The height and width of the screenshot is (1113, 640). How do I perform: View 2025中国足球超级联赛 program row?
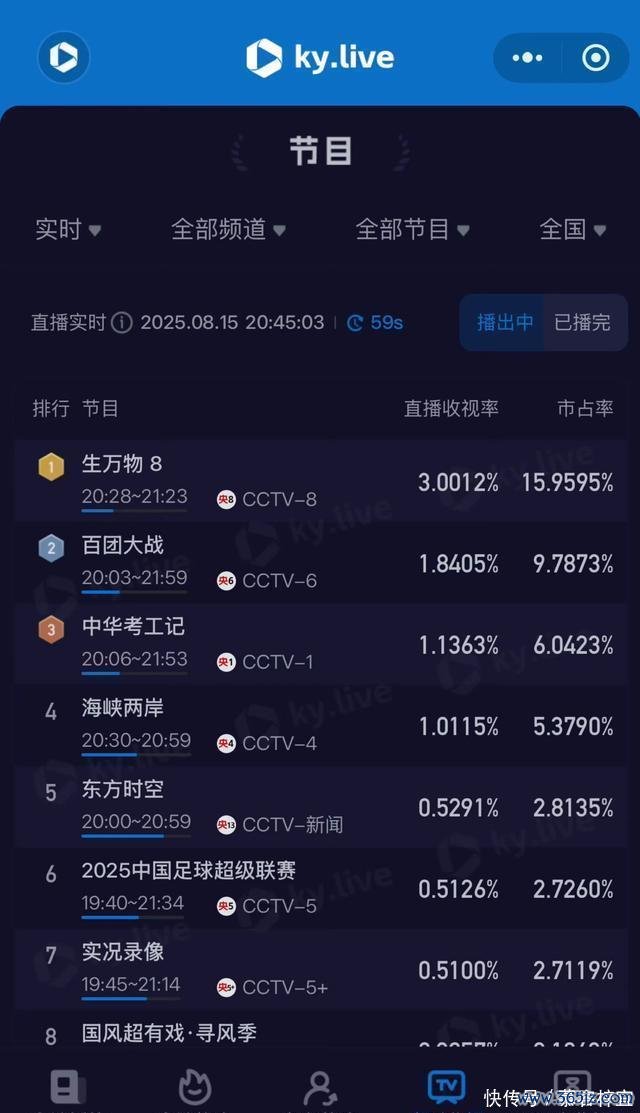point(320,888)
